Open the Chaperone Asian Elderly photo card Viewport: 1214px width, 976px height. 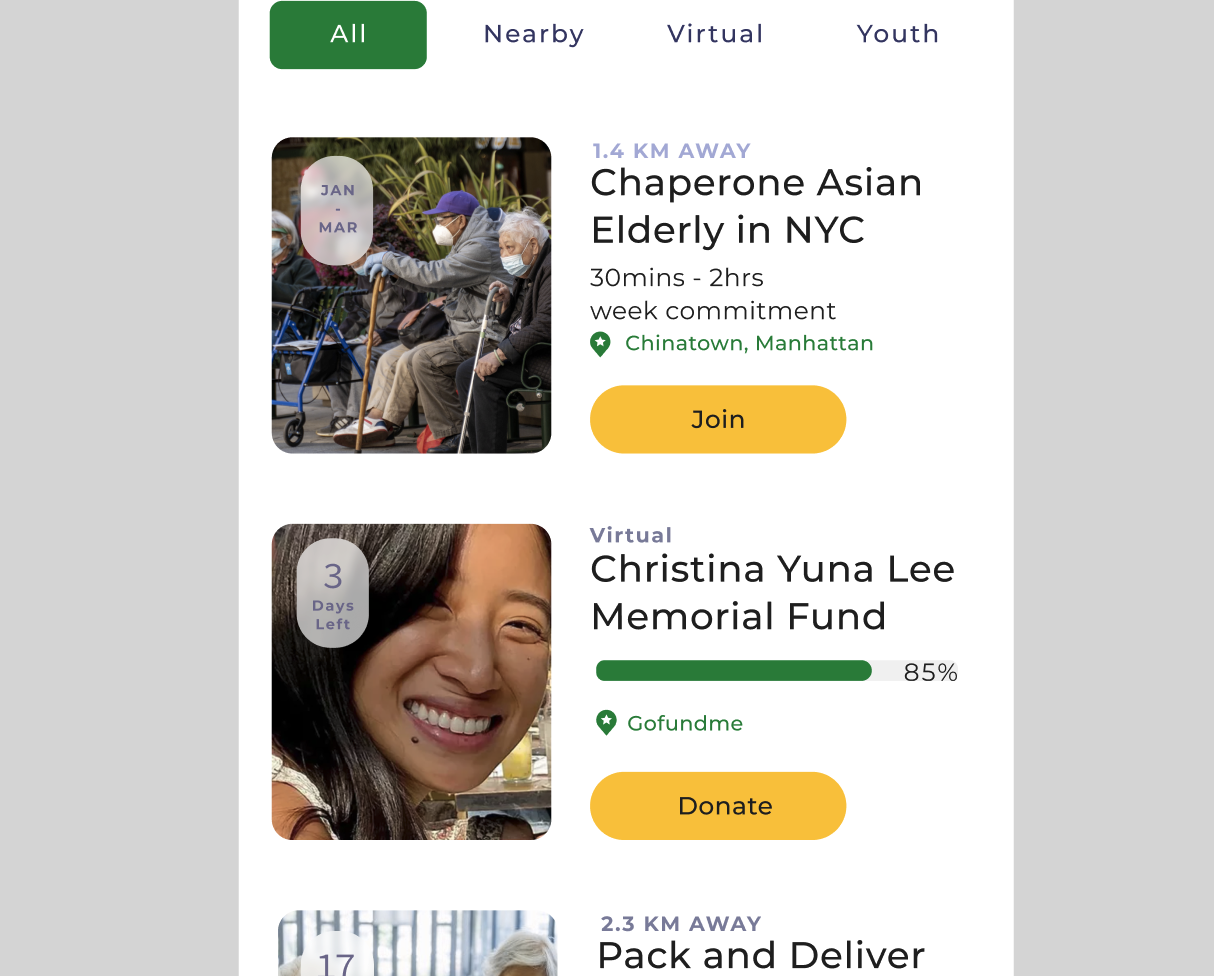[x=411, y=295]
